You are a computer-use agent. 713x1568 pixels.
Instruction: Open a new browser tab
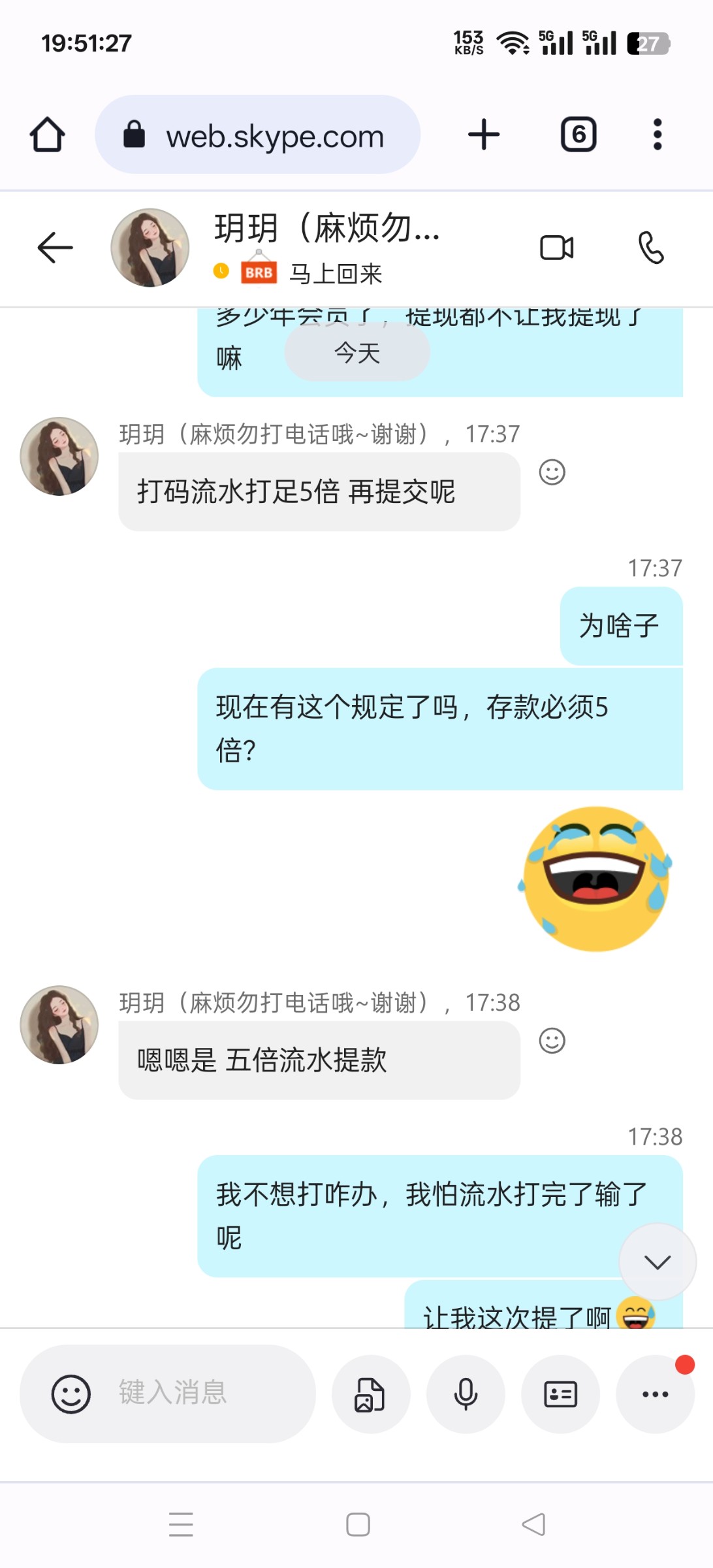(484, 135)
